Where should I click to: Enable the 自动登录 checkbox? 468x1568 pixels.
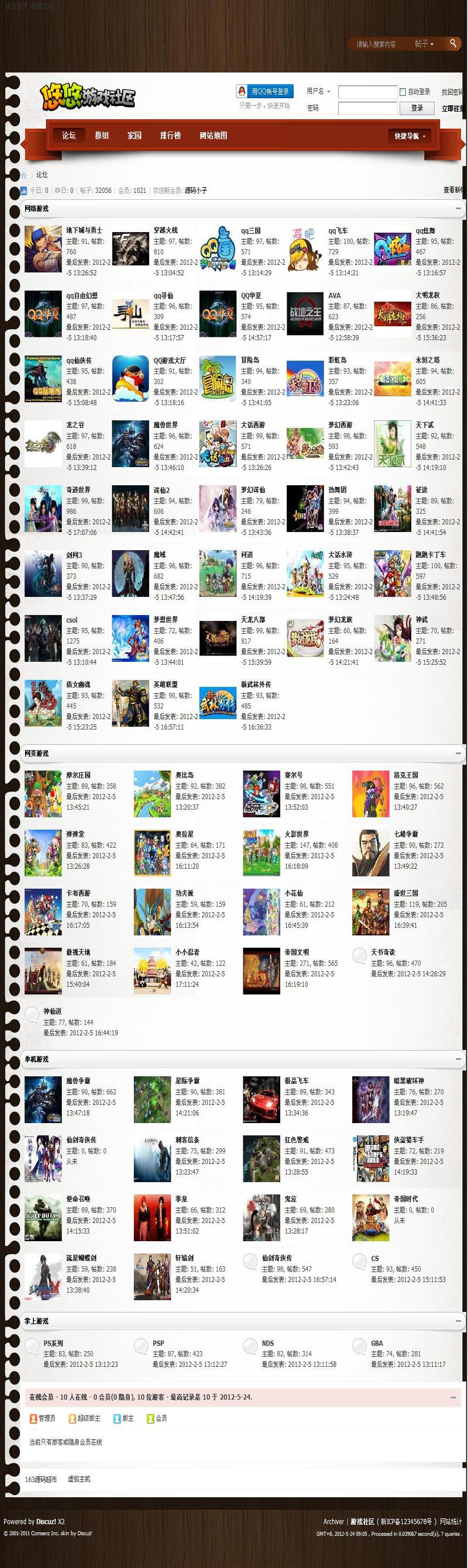(403, 92)
